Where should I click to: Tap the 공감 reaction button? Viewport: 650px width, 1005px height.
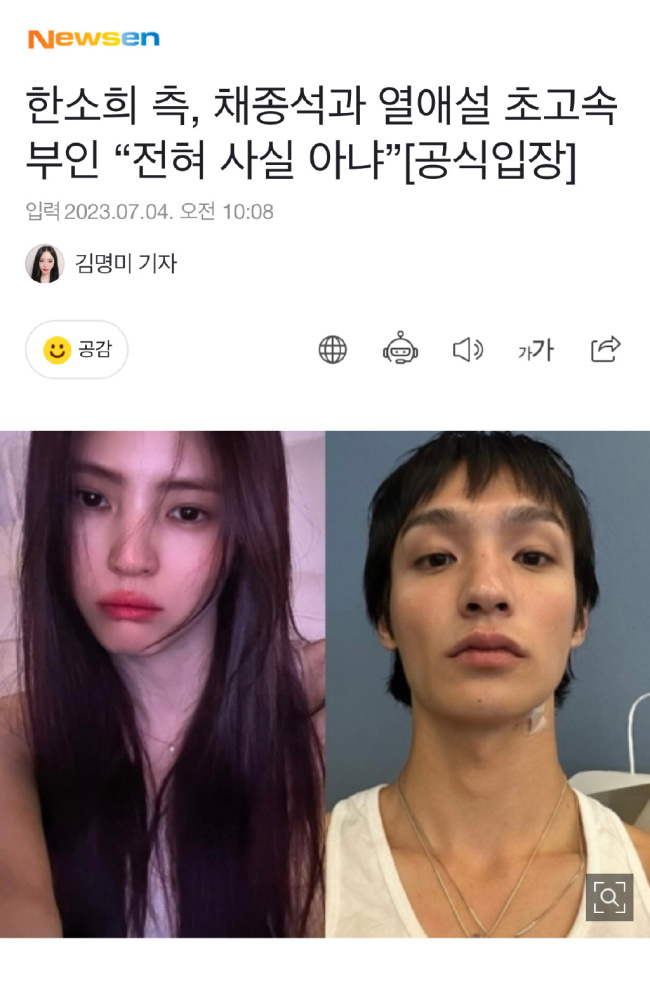77,350
